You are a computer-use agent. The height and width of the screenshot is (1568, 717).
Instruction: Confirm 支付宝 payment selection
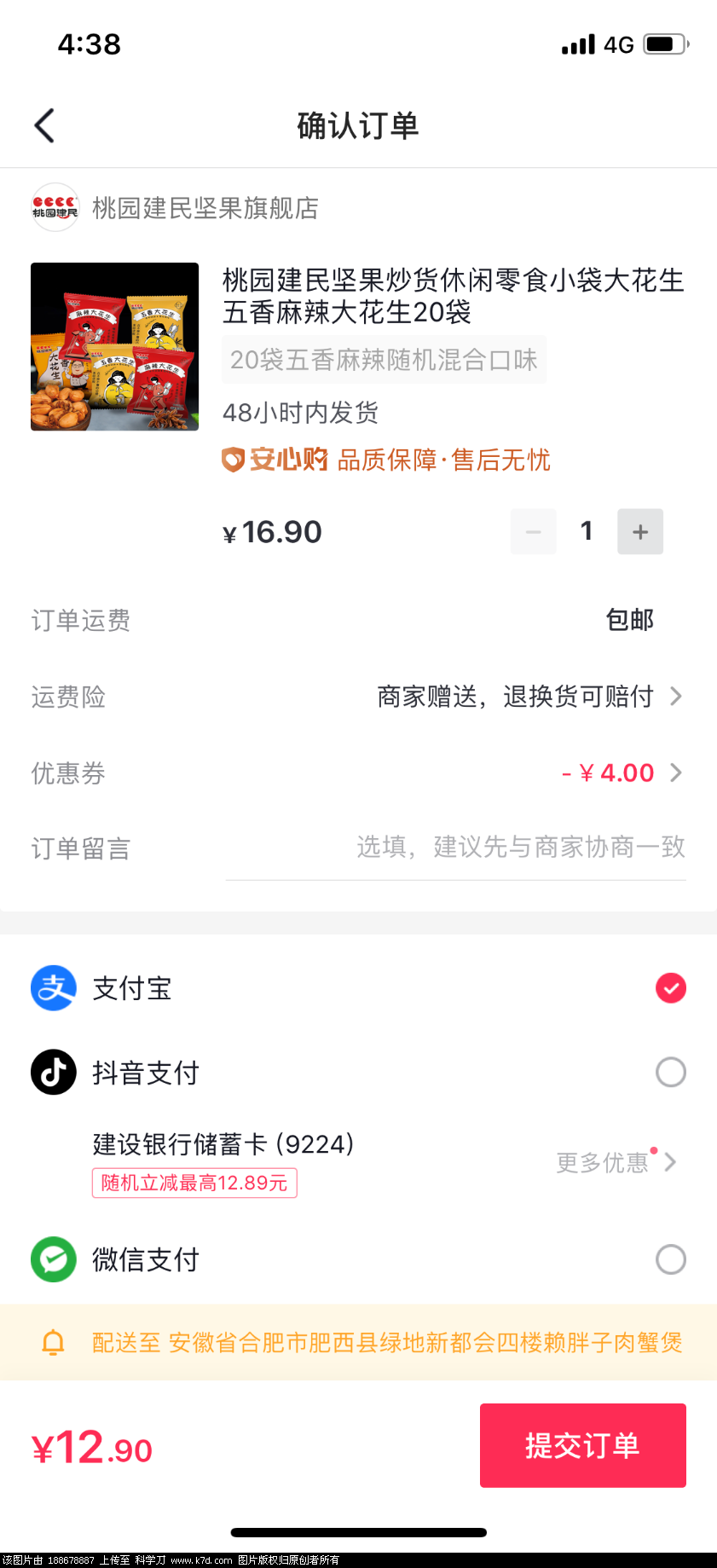(x=670, y=987)
